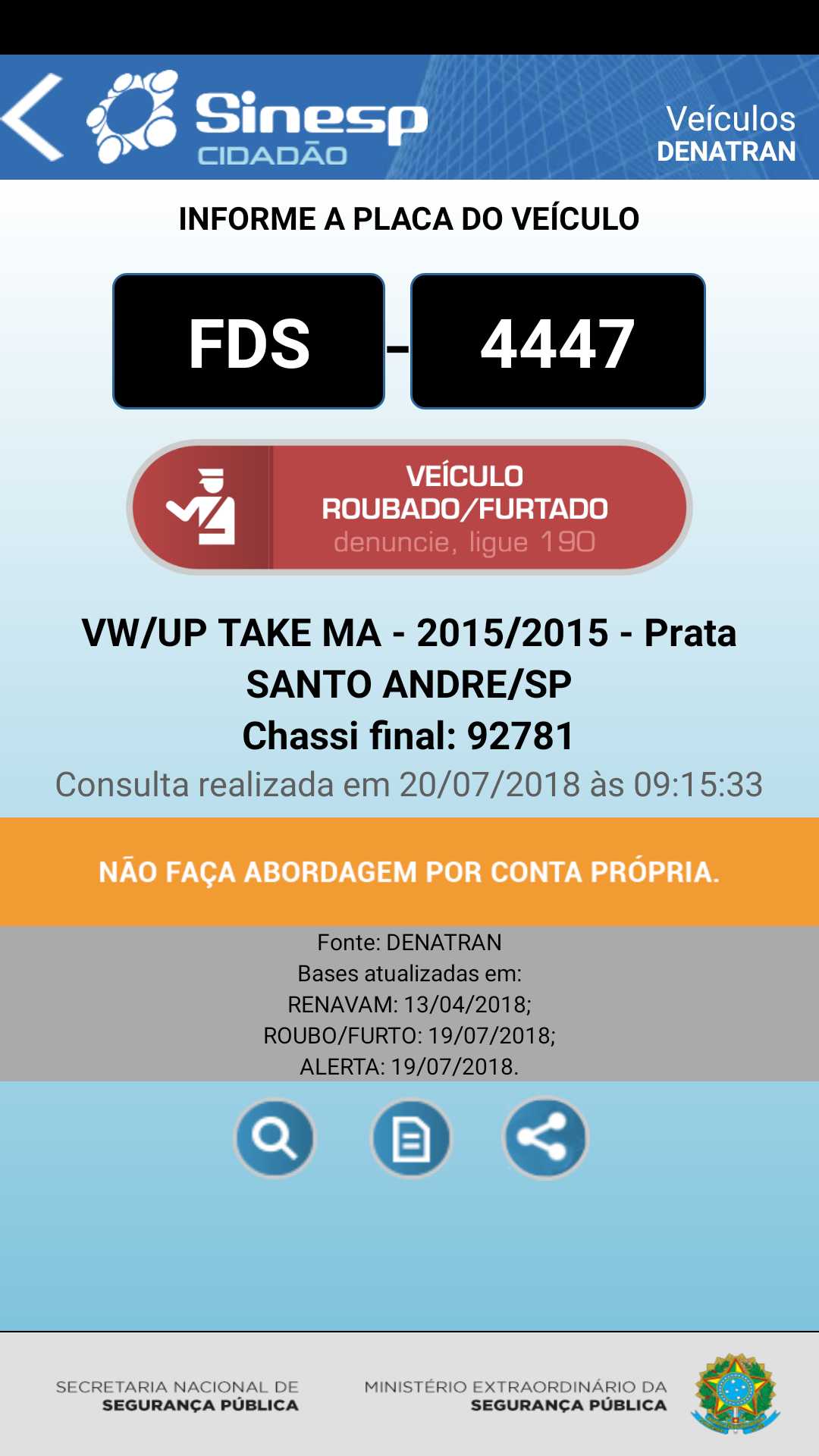Tap the Veículo Roubado/Furtado alert button
This screenshot has height=1456, width=819.
pyautogui.click(x=409, y=507)
